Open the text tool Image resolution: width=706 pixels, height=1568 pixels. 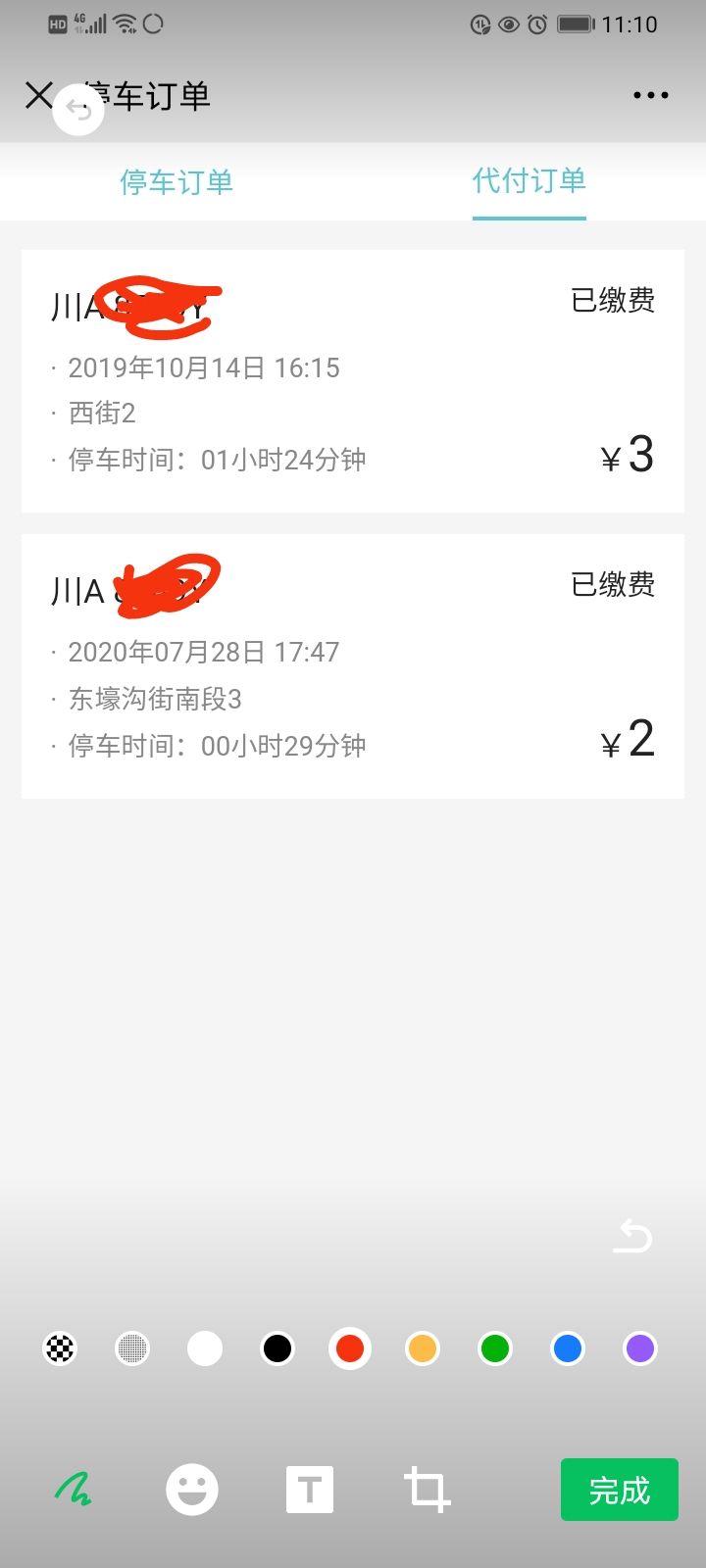click(x=310, y=1490)
